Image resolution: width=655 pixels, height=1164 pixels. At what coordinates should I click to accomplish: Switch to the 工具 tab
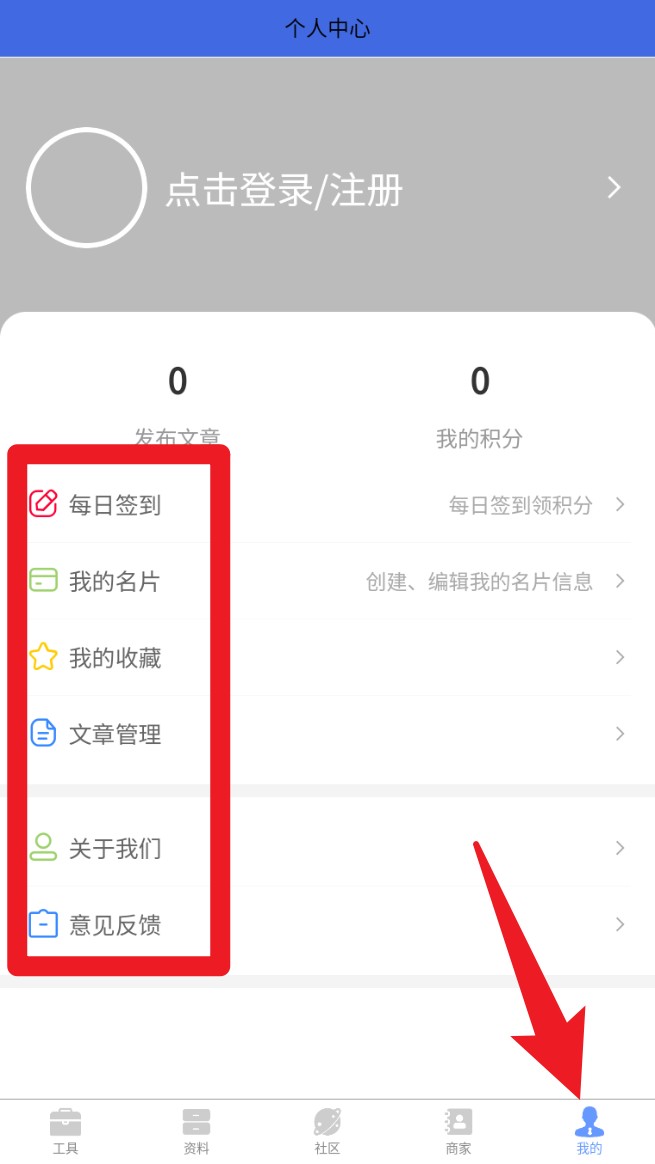click(65, 1131)
